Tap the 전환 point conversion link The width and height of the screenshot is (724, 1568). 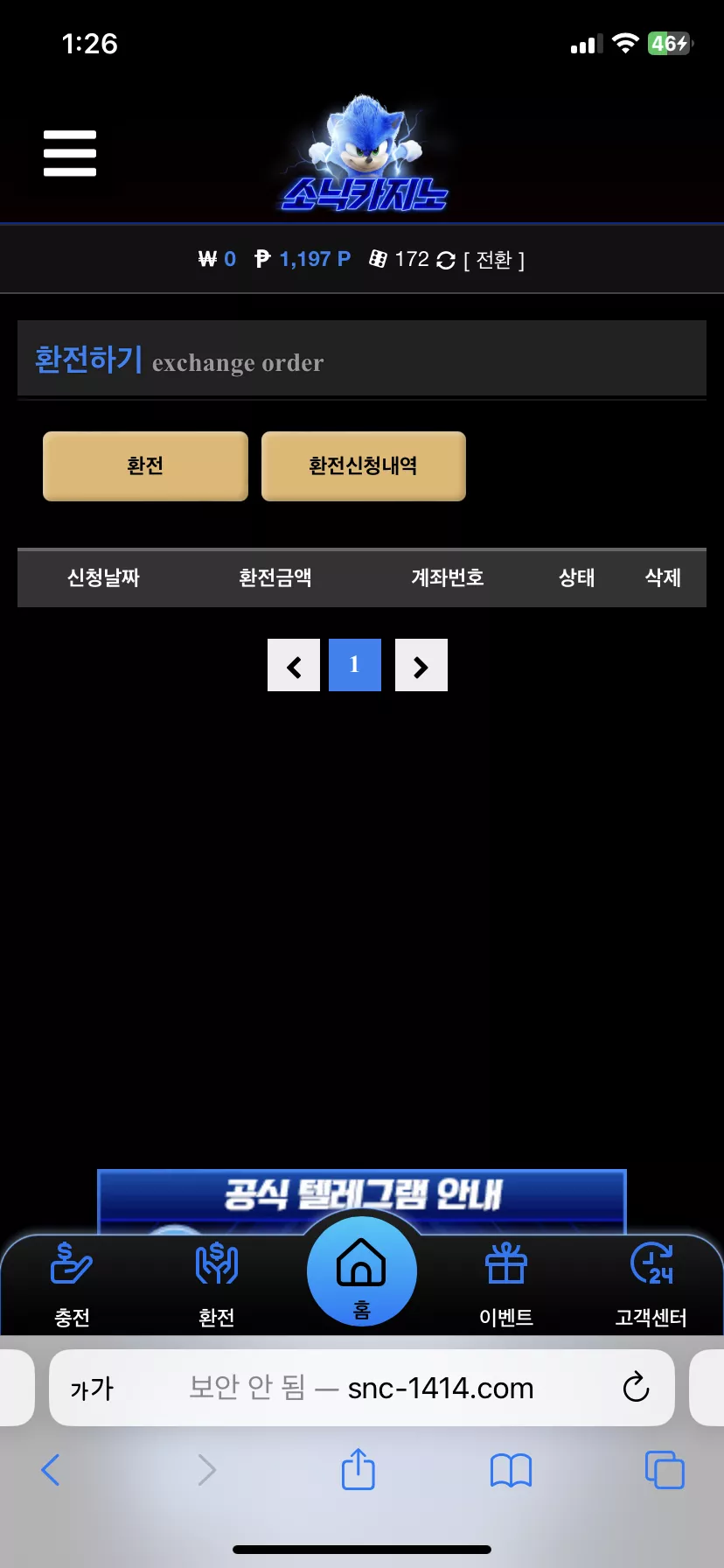[494, 260]
